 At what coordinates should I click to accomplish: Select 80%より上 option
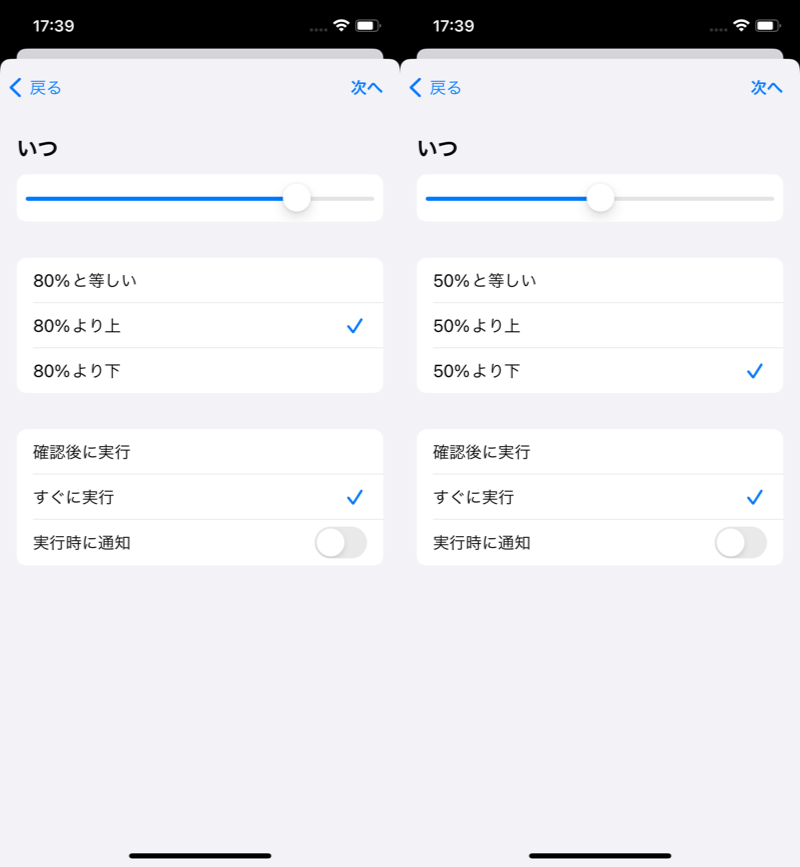click(200, 326)
